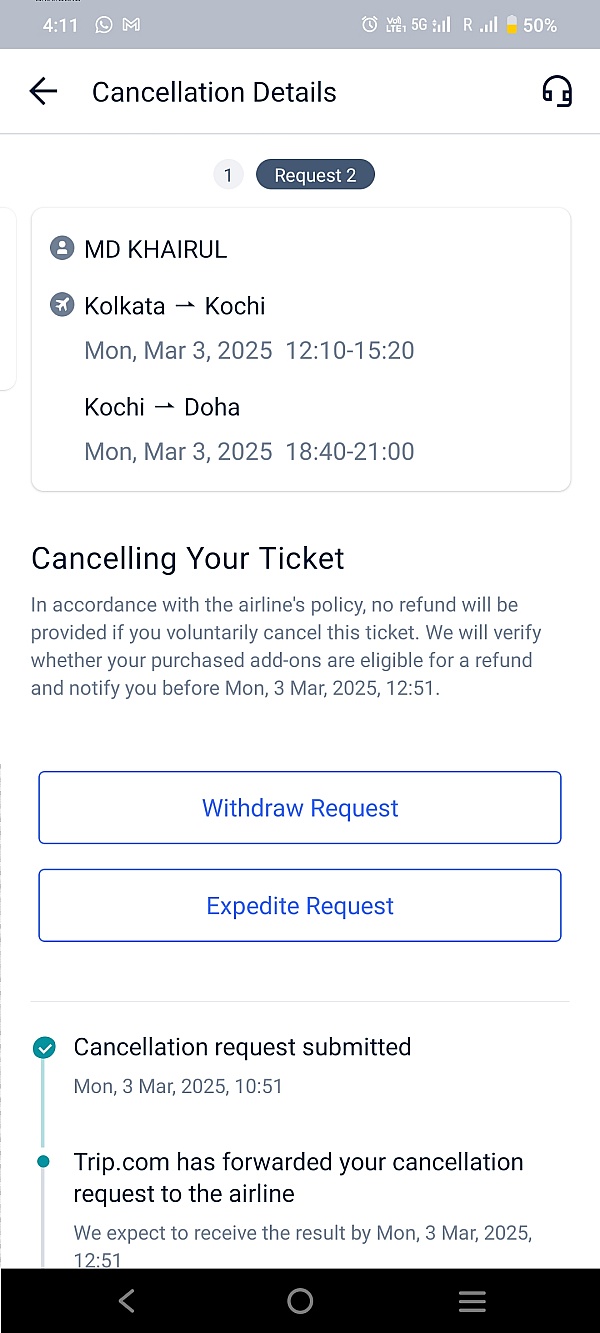Viewport: 600px width, 1333px height.
Task: Go back using the top-left arrow
Action: coord(43,92)
